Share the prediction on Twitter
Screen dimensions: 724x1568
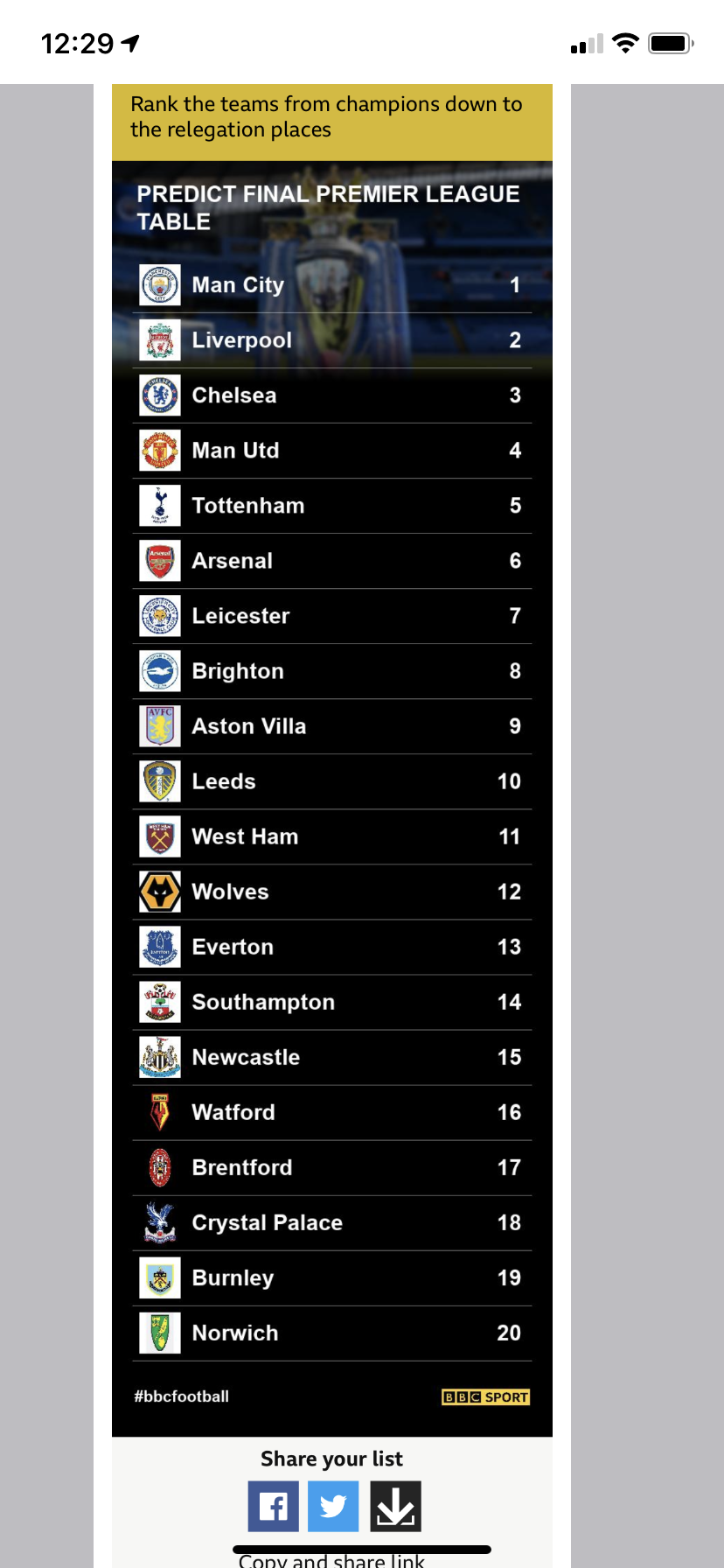[333, 1506]
